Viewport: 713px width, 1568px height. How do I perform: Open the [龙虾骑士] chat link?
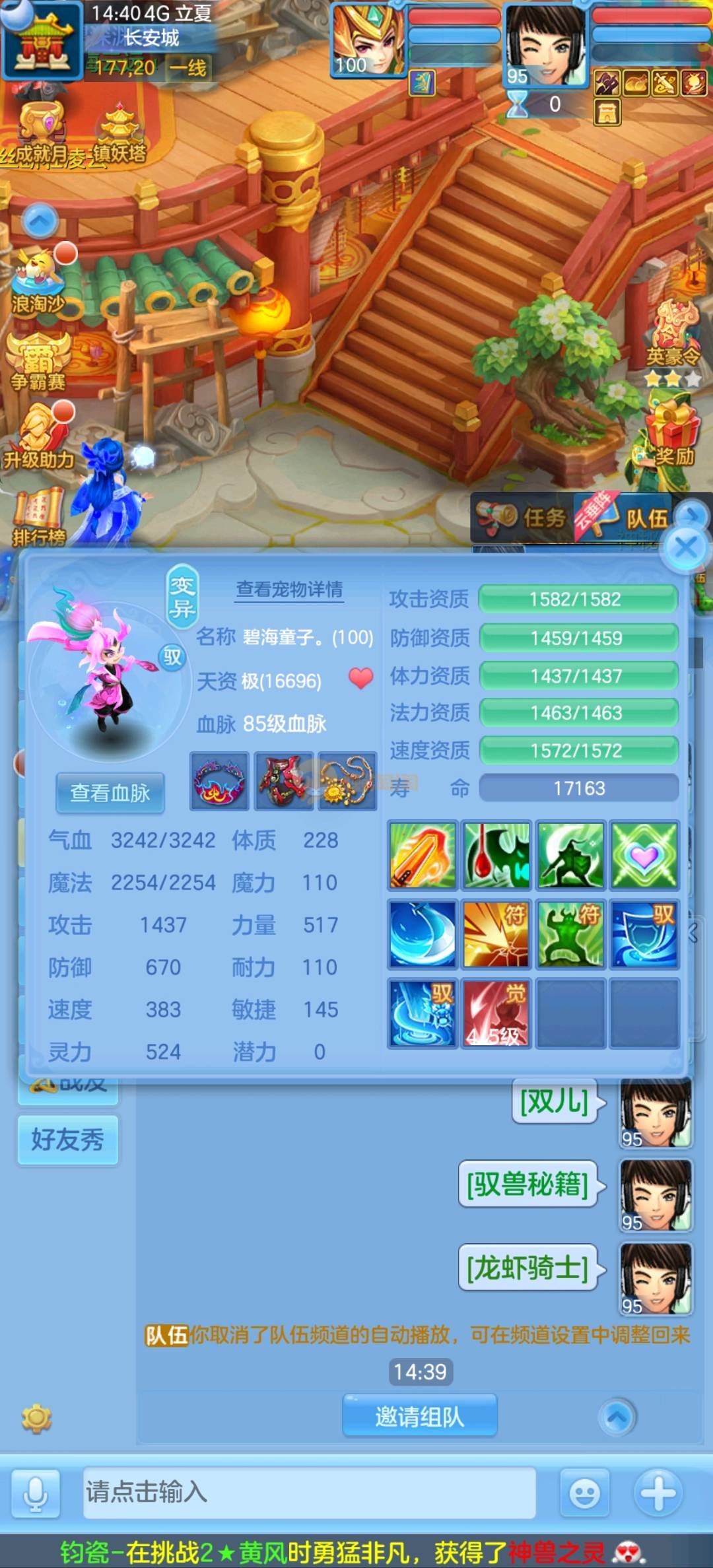click(x=527, y=1268)
